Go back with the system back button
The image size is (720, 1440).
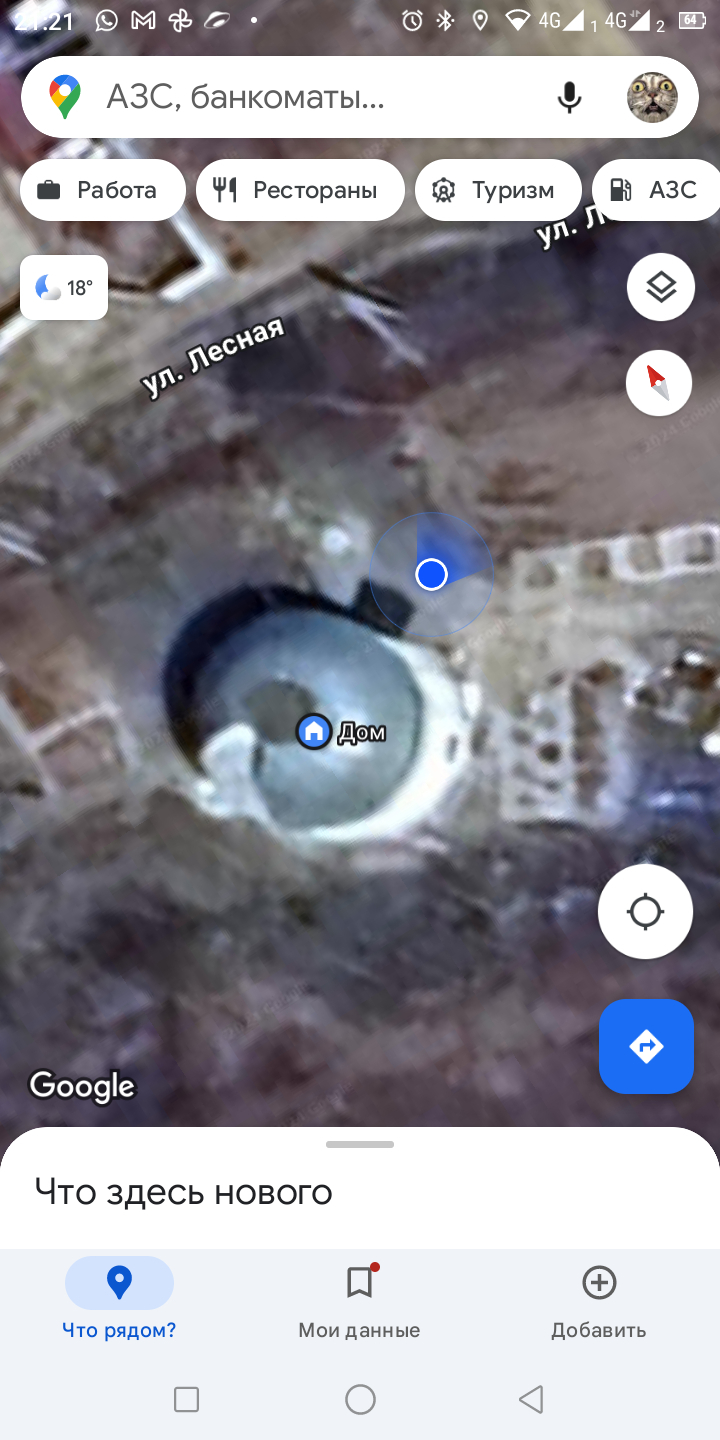[532, 1399]
